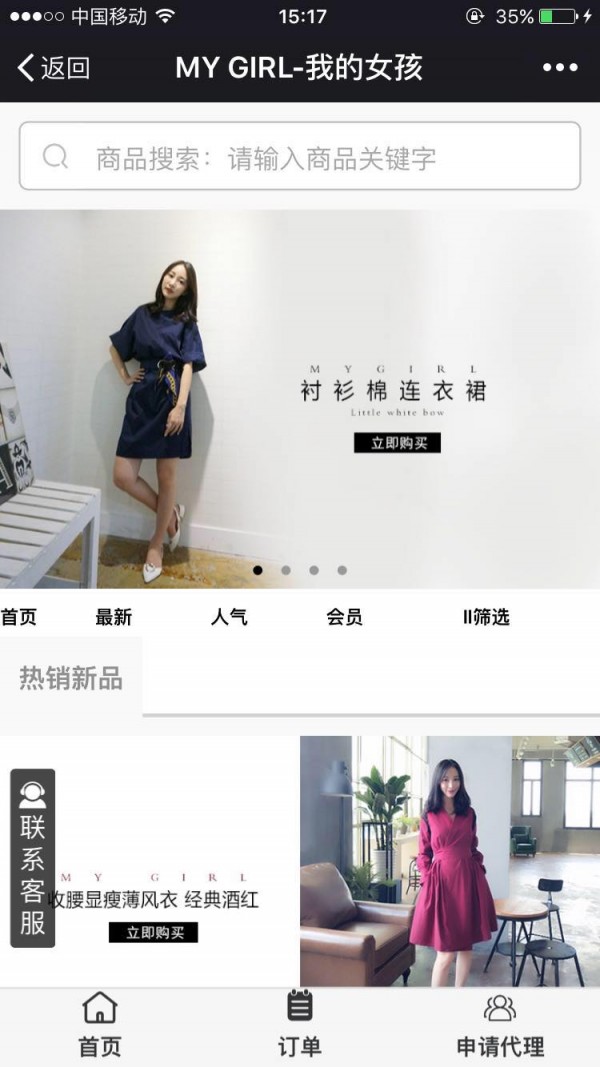
Task: View the wine red dress photo
Action: click(450, 861)
